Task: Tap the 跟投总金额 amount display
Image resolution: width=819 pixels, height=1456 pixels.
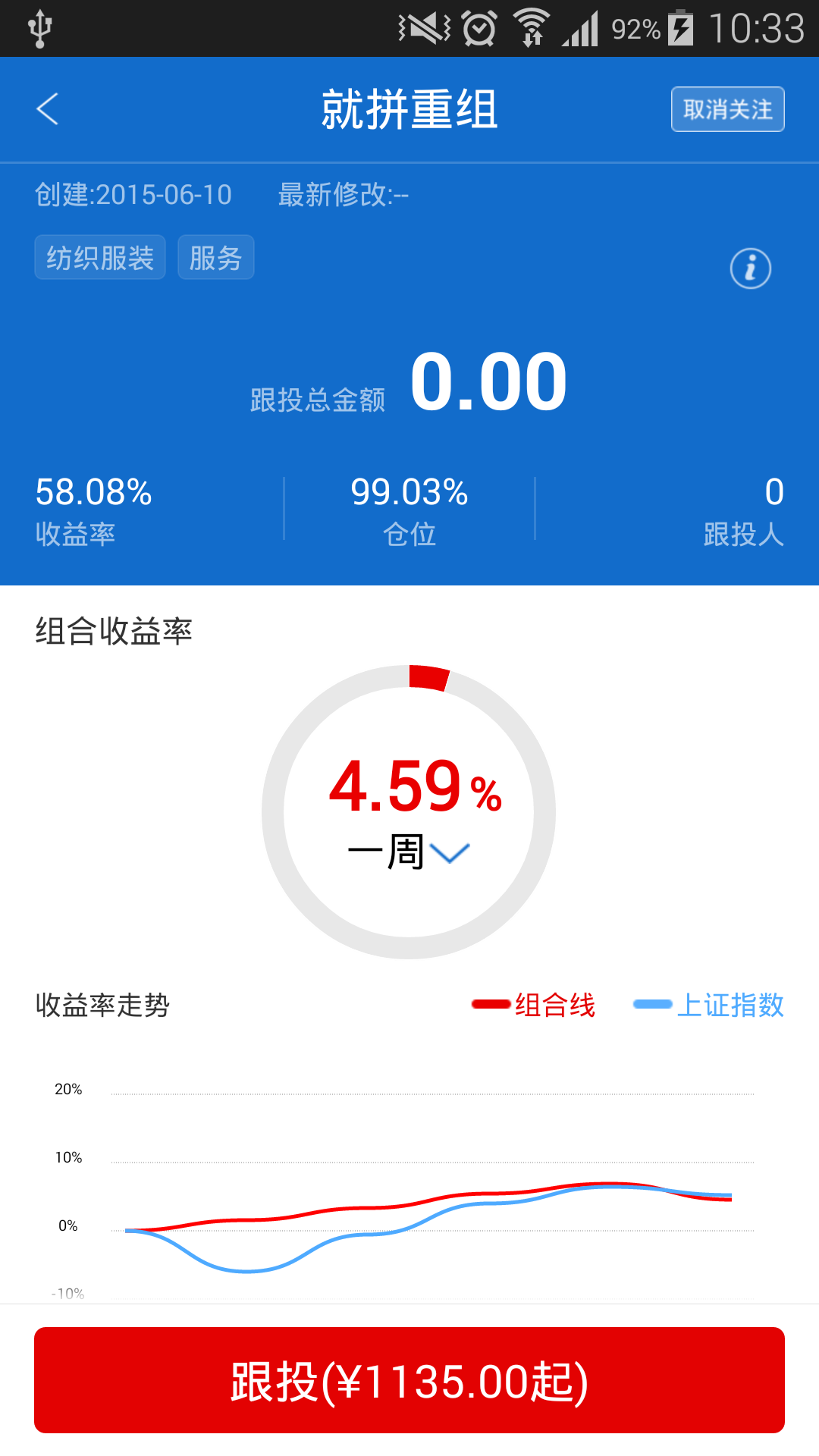Action: tap(408, 387)
